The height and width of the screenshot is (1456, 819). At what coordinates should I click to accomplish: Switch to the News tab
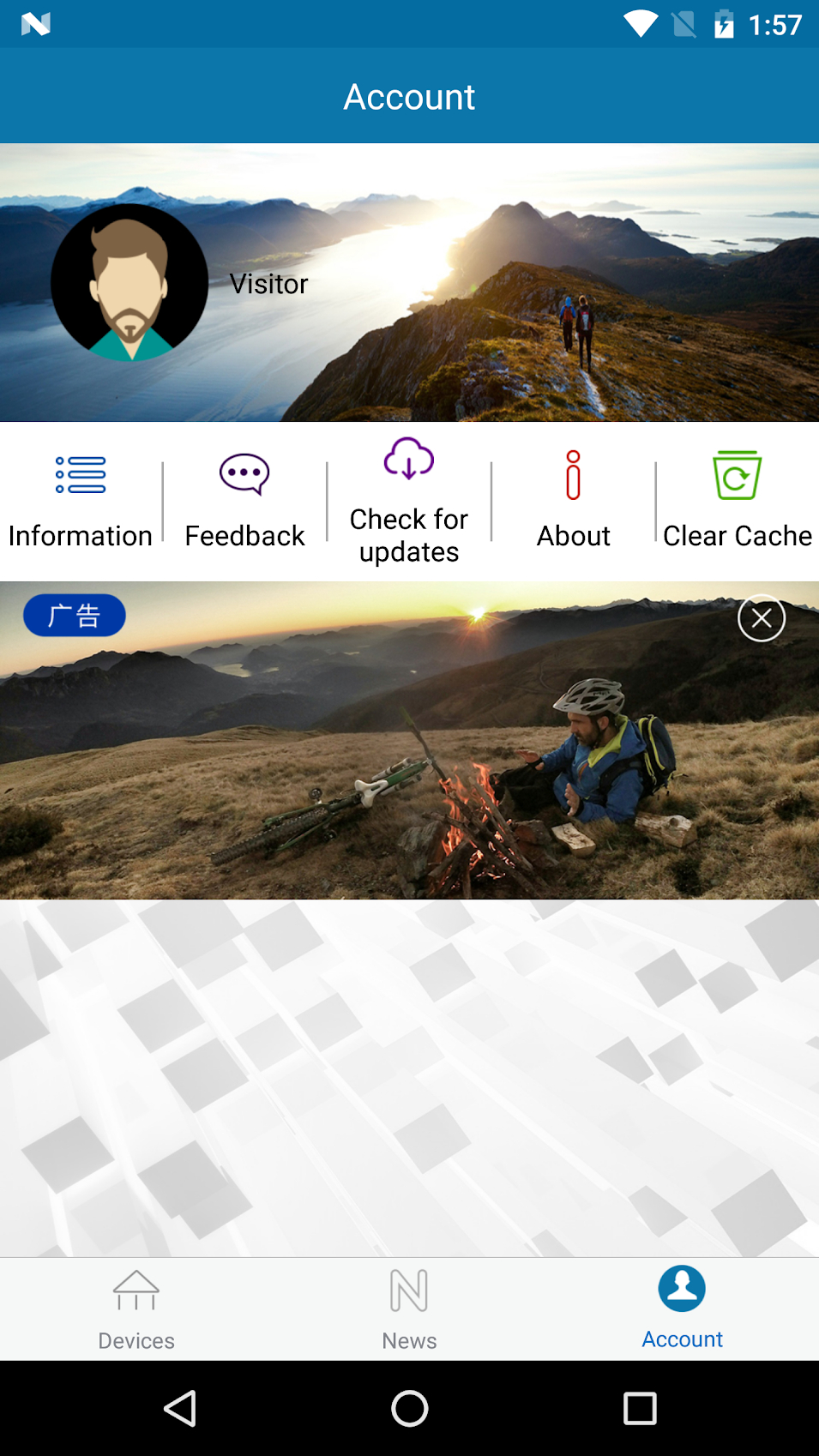pos(409,1309)
